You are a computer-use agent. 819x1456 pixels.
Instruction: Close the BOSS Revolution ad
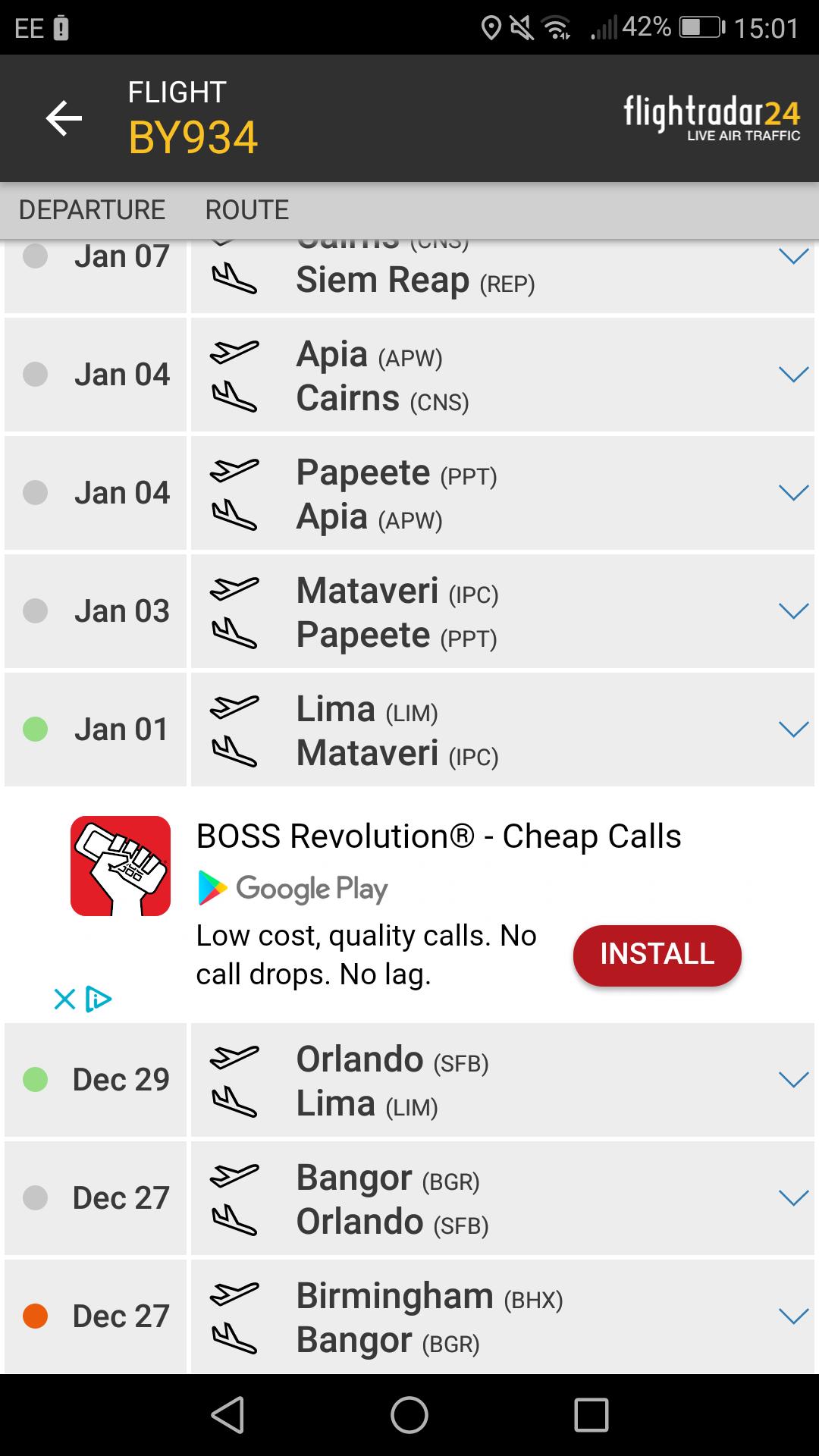coord(64,999)
